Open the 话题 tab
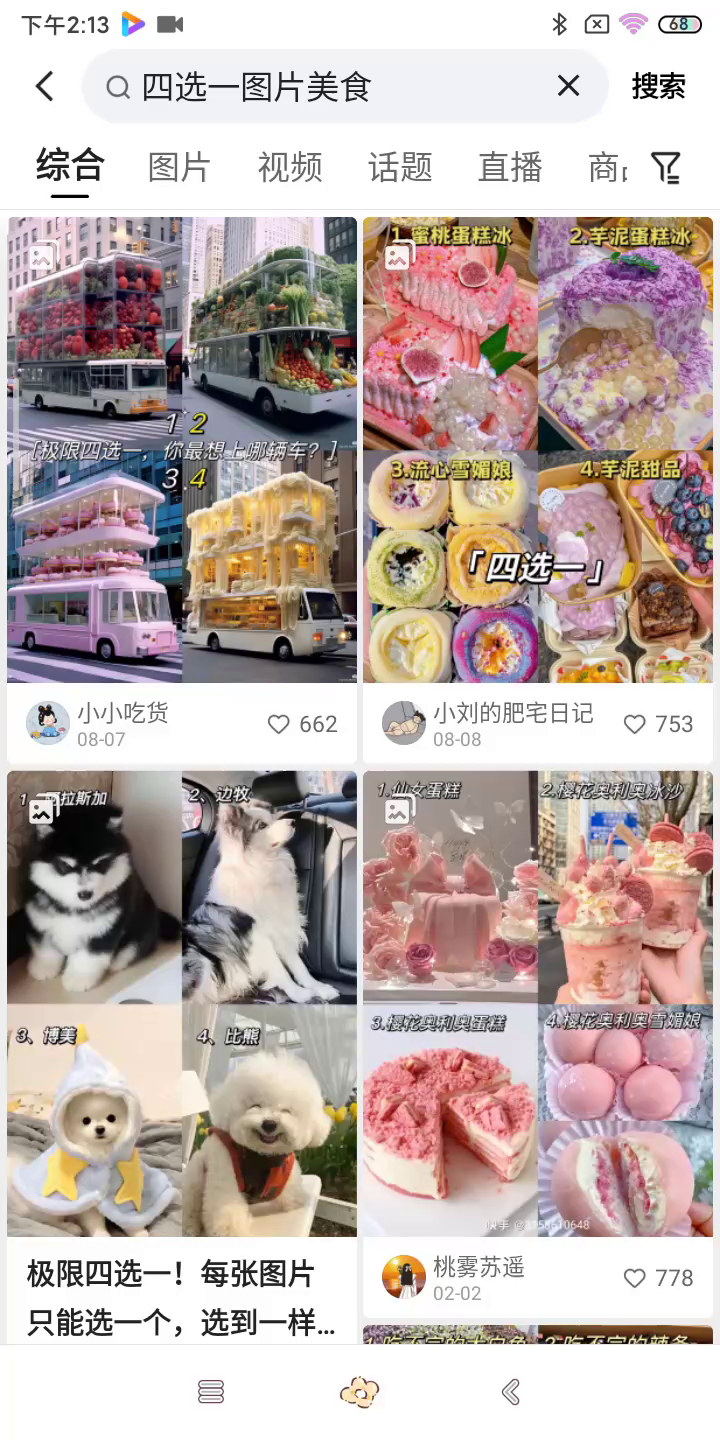This screenshot has height=1440, width=720. point(400,167)
